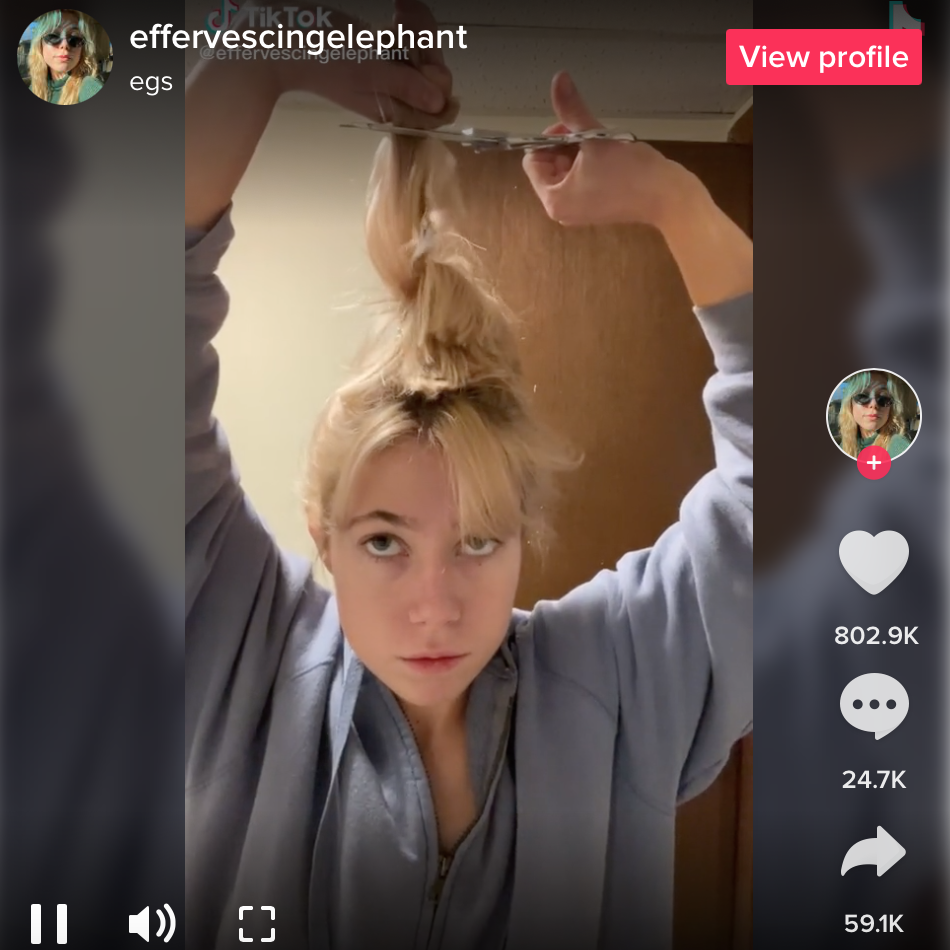
Task: Enter fullscreen mode
Action: tap(257, 923)
